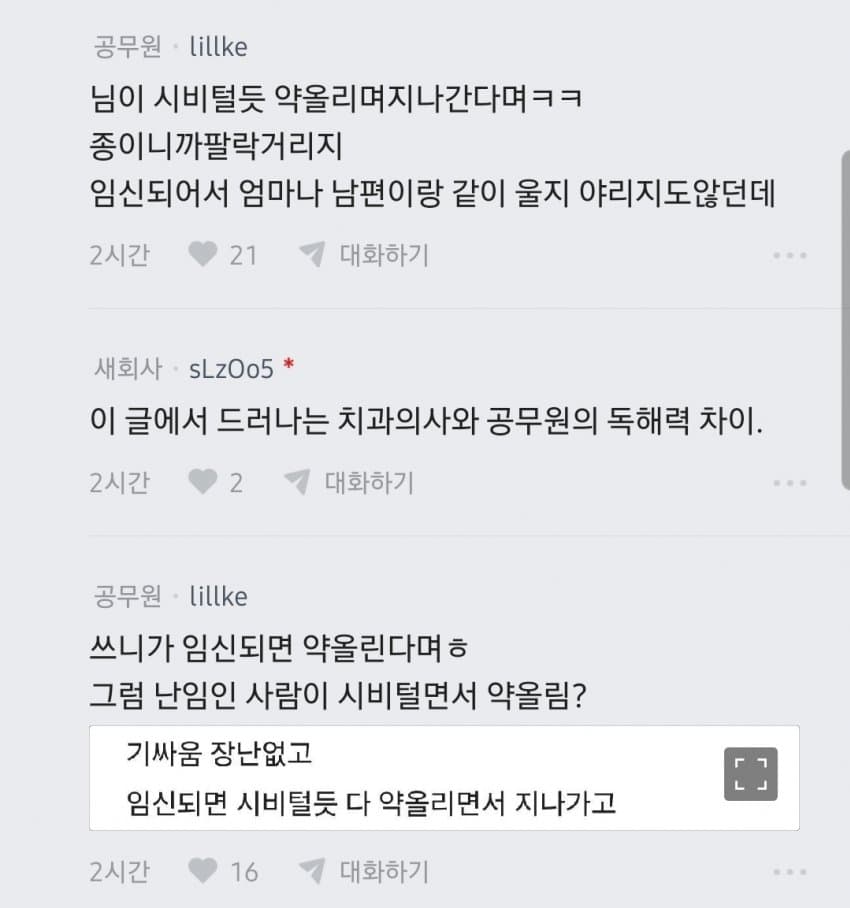Tap 대화하기 under the 21-like comment
The image size is (850, 908).
[x=366, y=255]
